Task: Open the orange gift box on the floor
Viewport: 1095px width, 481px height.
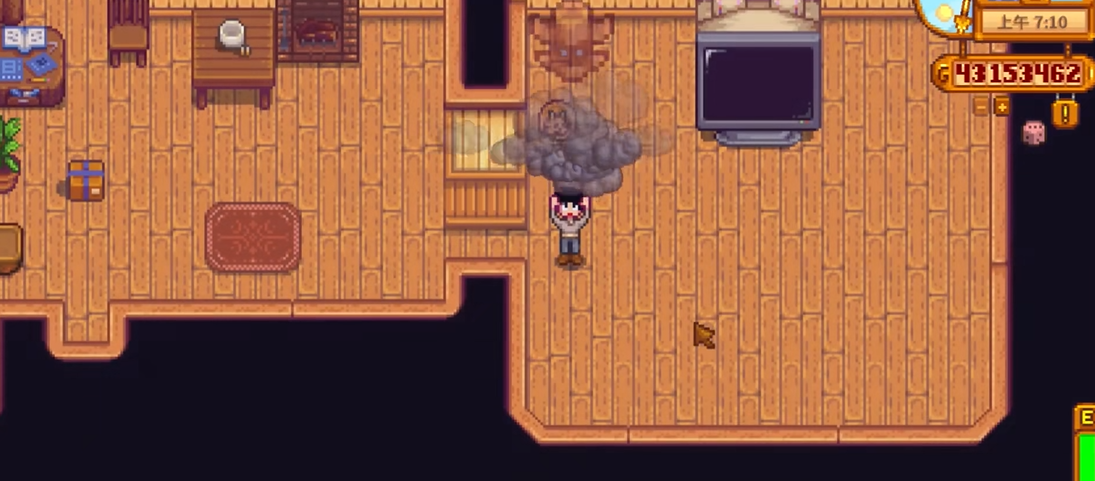Action: 86,180
